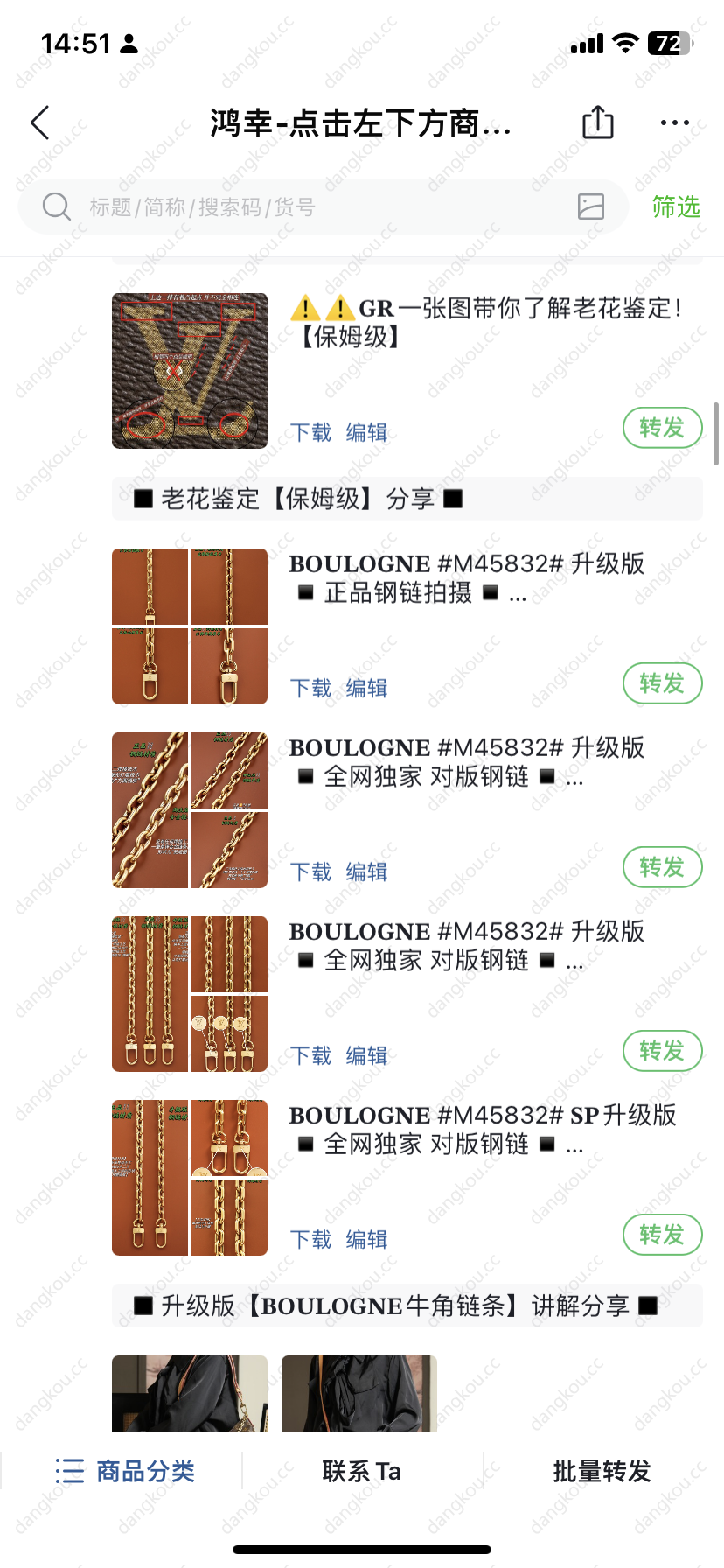This screenshot has height=1568, width=724.
Task: Go back with the top-left arrow
Action: pyautogui.click(x=40, y=123)
